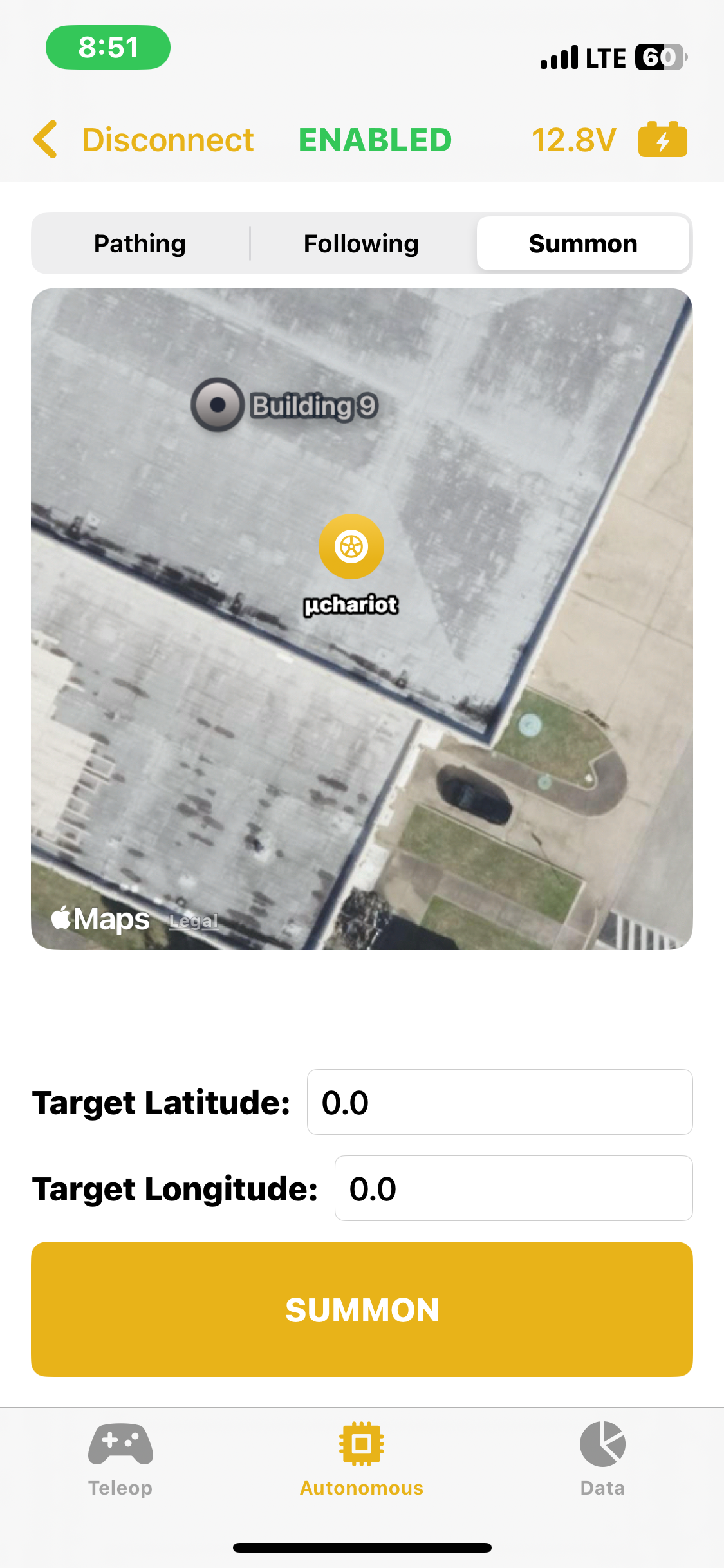Edit the Target Latitude field

pos(499,1102)
